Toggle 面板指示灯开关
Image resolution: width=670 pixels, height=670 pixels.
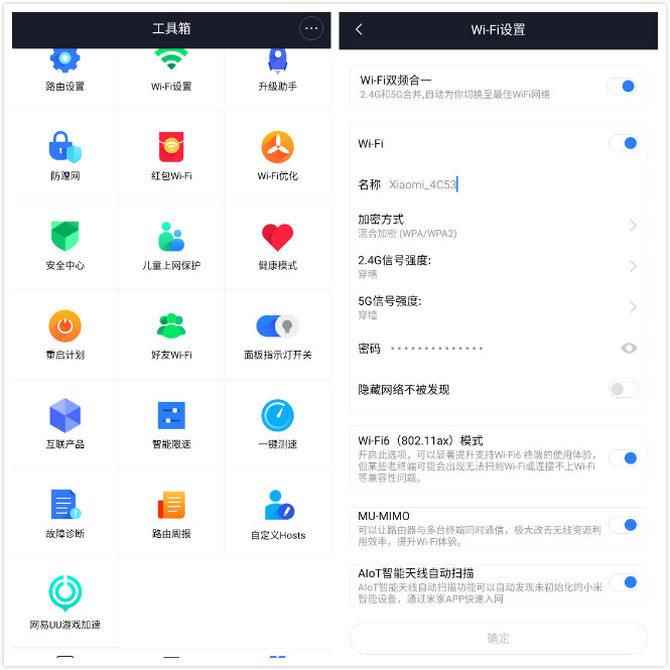click(278, 326)
